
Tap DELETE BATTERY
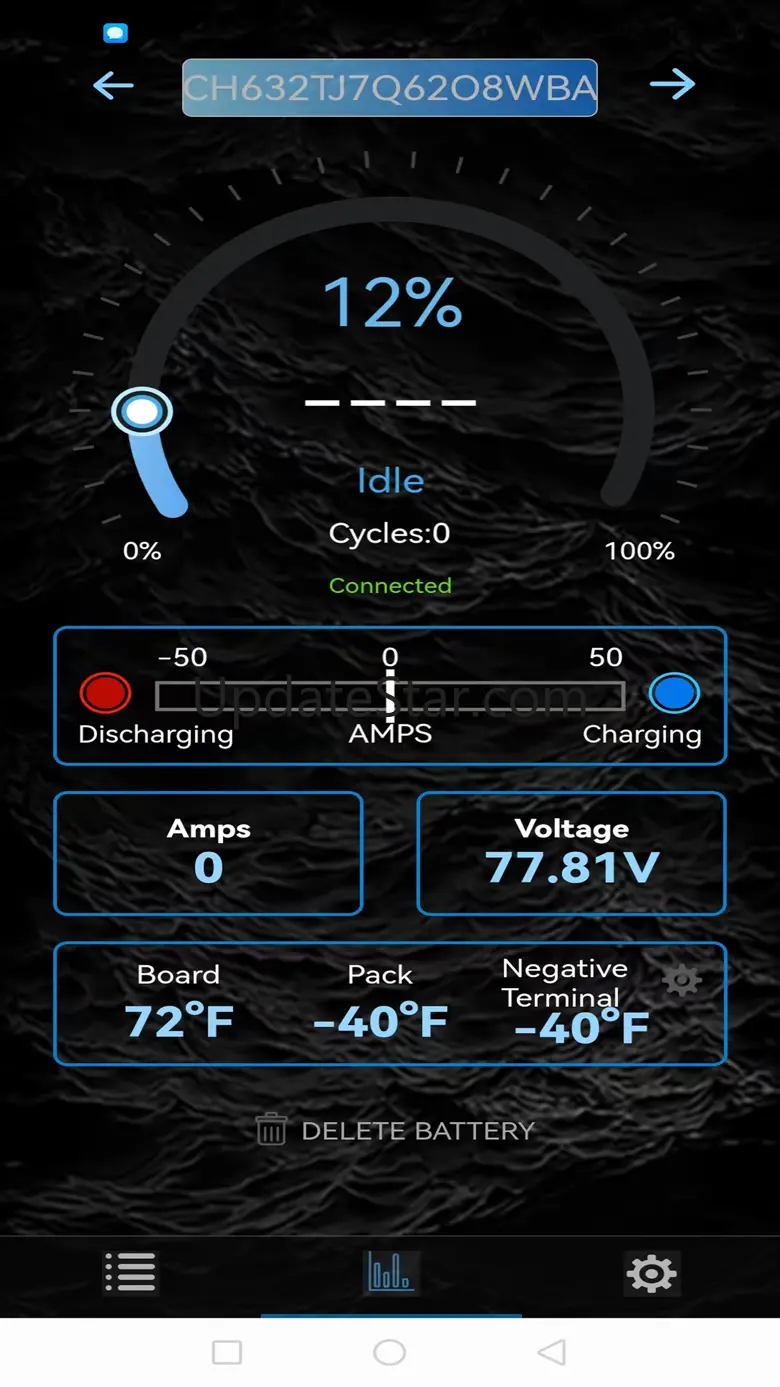396,1131
